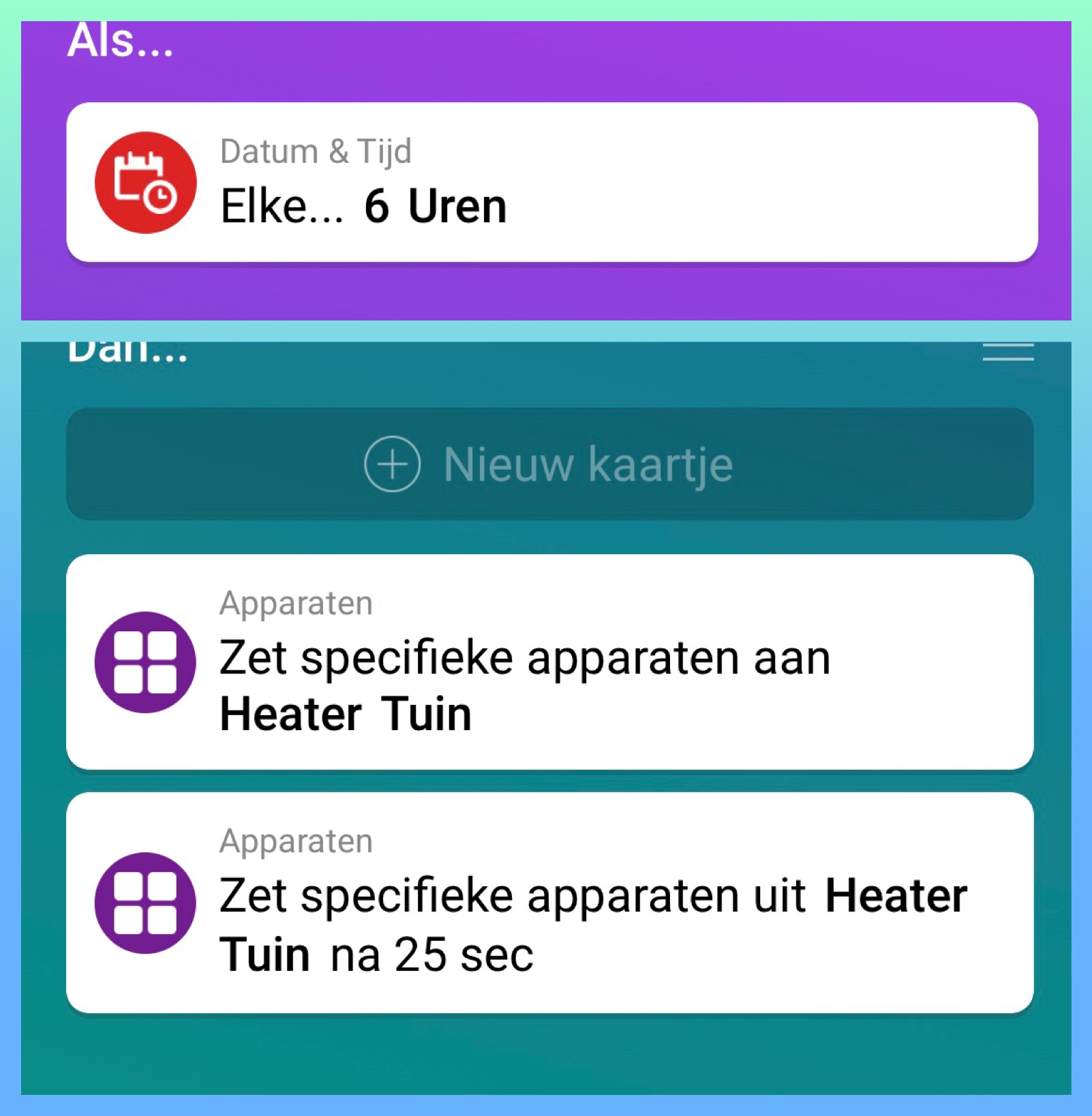This screenshot has height=1116, width=1092.
Task: Add a Nieuw kaartje to Dan section
Action: coord(549,464)
